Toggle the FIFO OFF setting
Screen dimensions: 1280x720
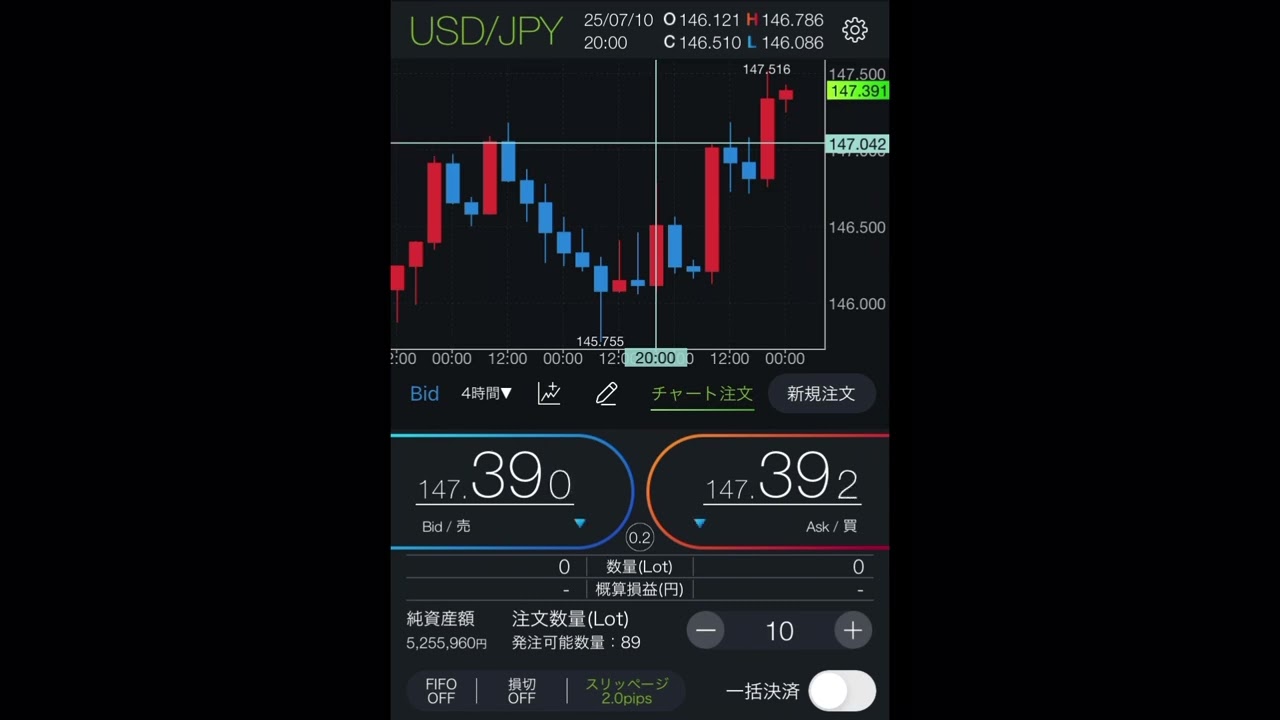[x=441, y=691]
